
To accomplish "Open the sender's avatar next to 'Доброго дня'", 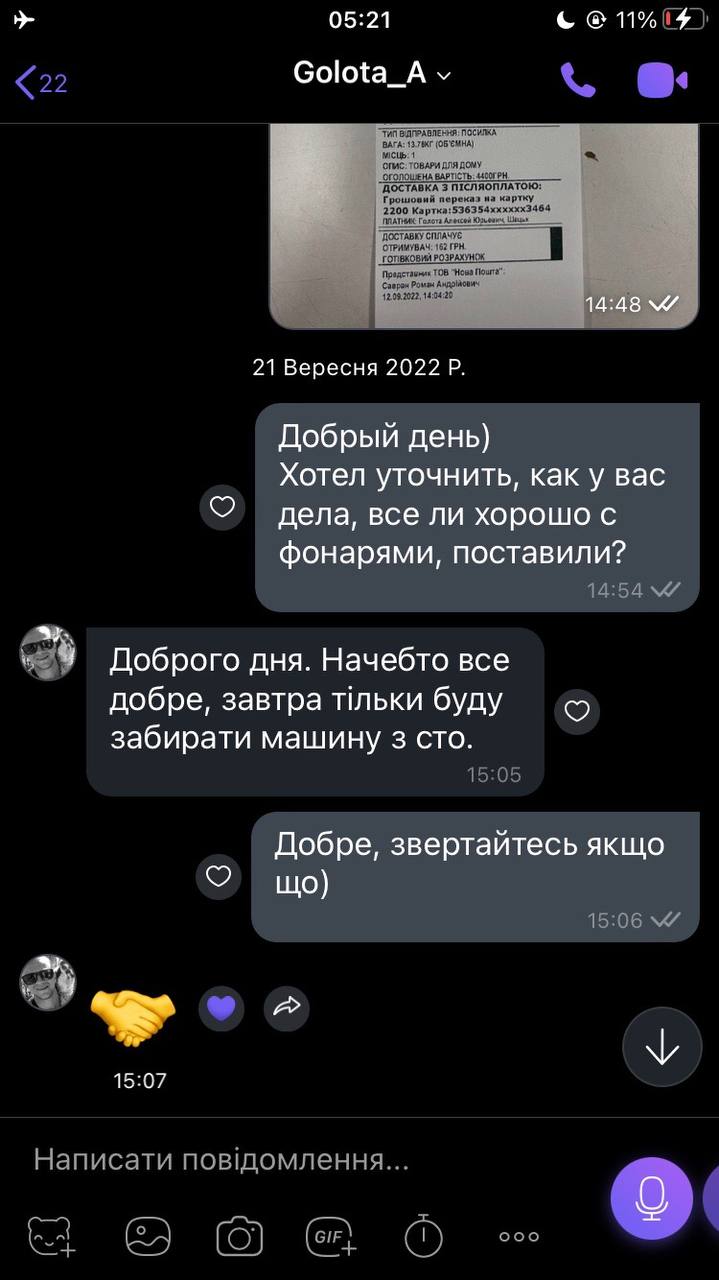I will [48, 653].
